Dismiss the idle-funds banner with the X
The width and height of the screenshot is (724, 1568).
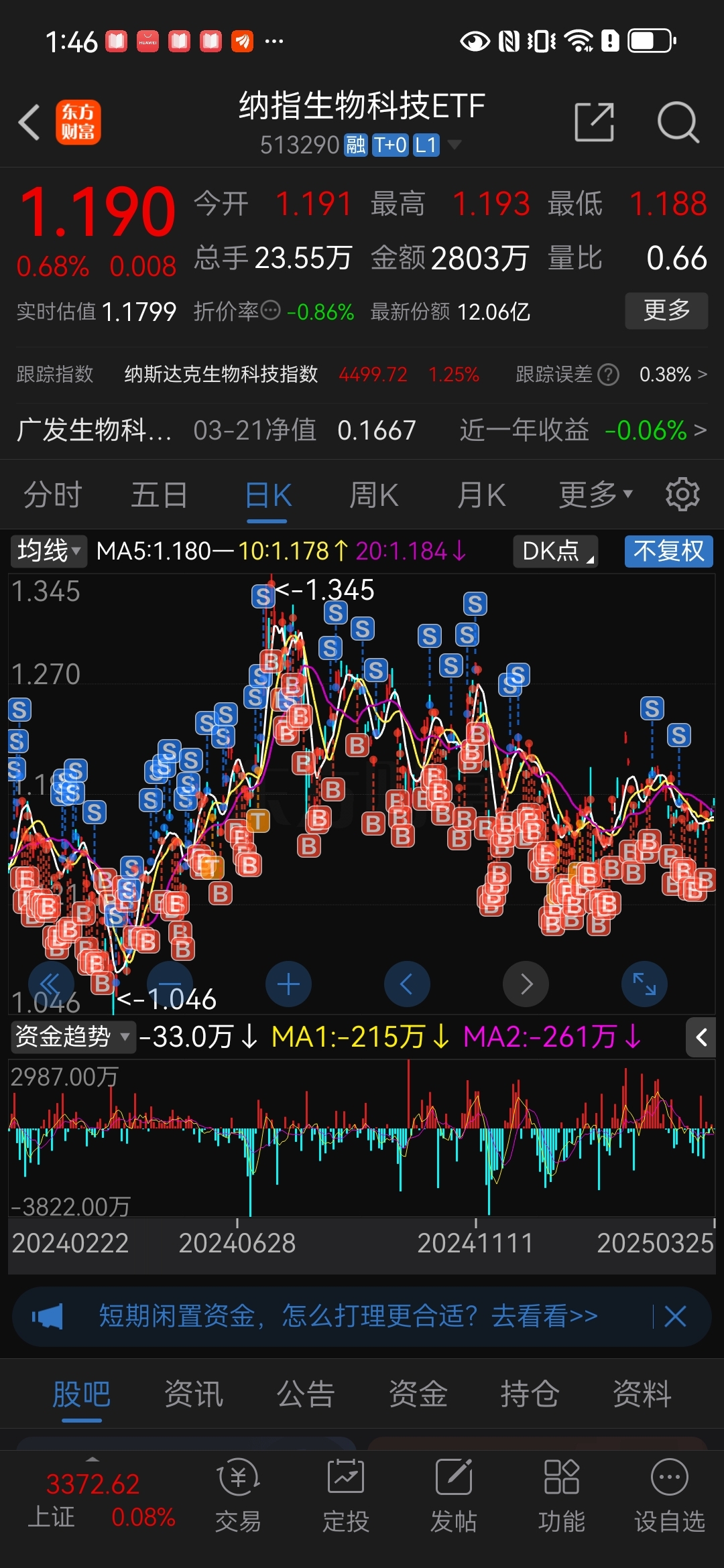[675, 1315]
